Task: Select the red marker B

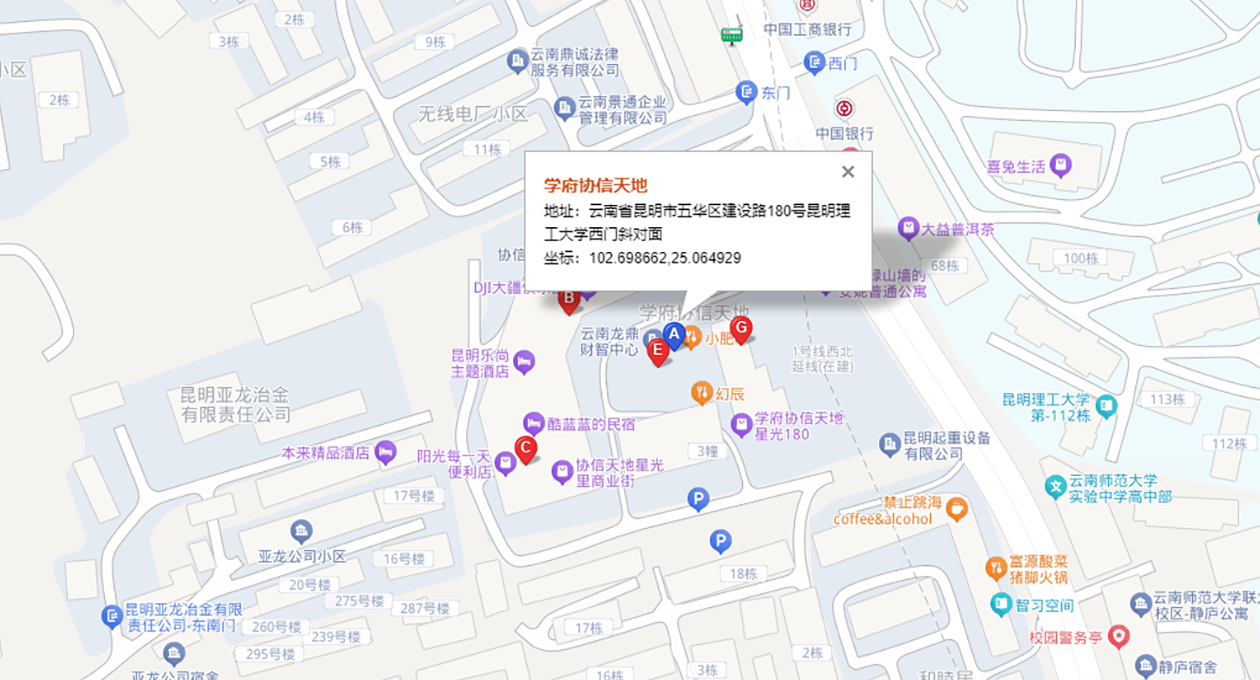Action: (x=569, y=299)
